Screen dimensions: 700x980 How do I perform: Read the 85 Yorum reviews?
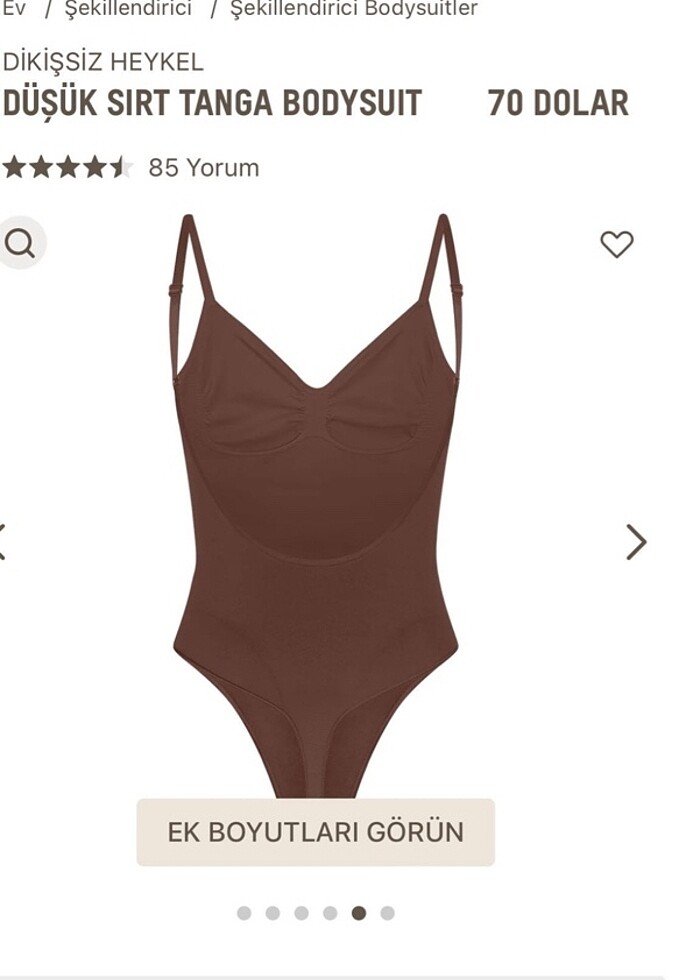click(203, 168)
